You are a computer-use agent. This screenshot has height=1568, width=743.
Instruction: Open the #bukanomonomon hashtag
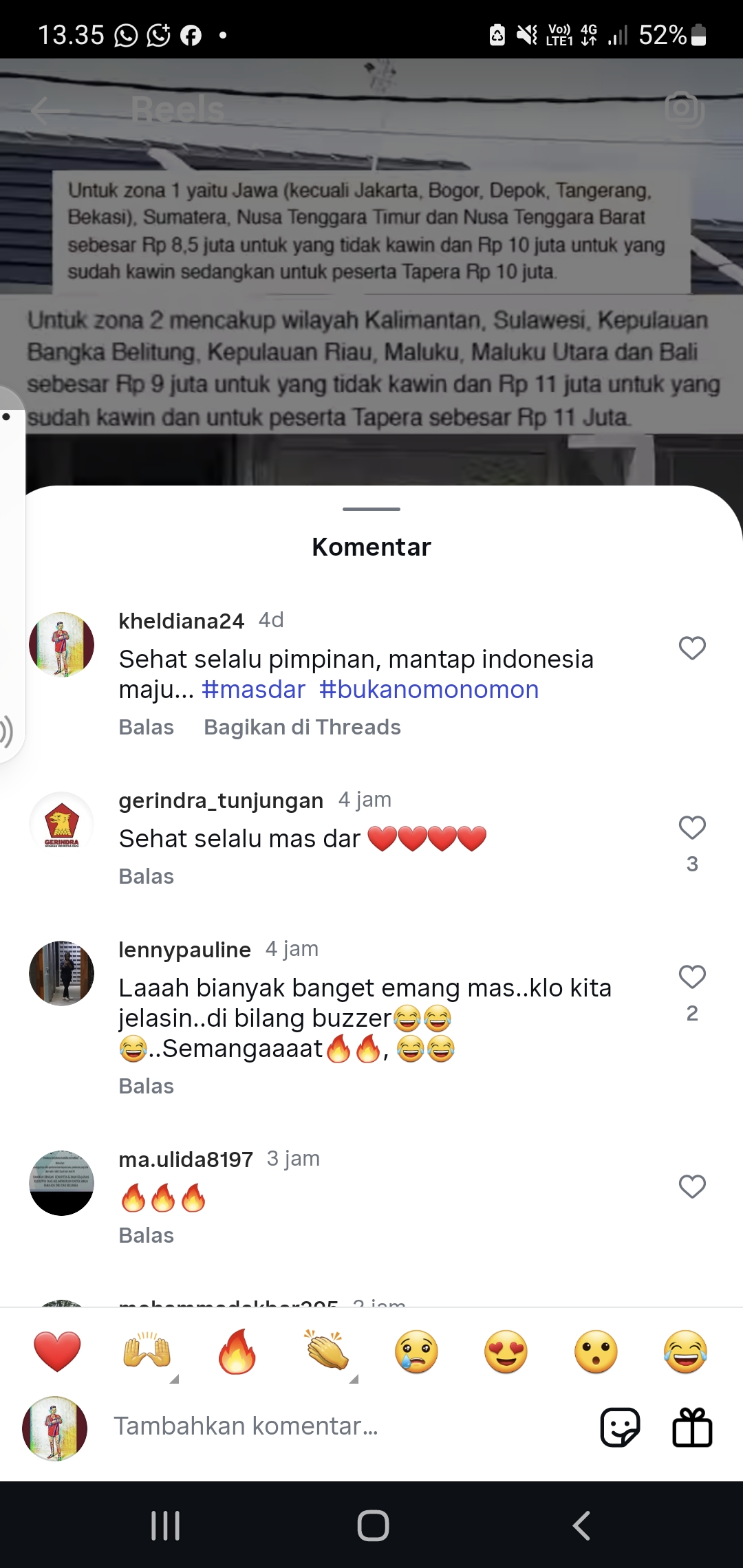tap(429, 689)
